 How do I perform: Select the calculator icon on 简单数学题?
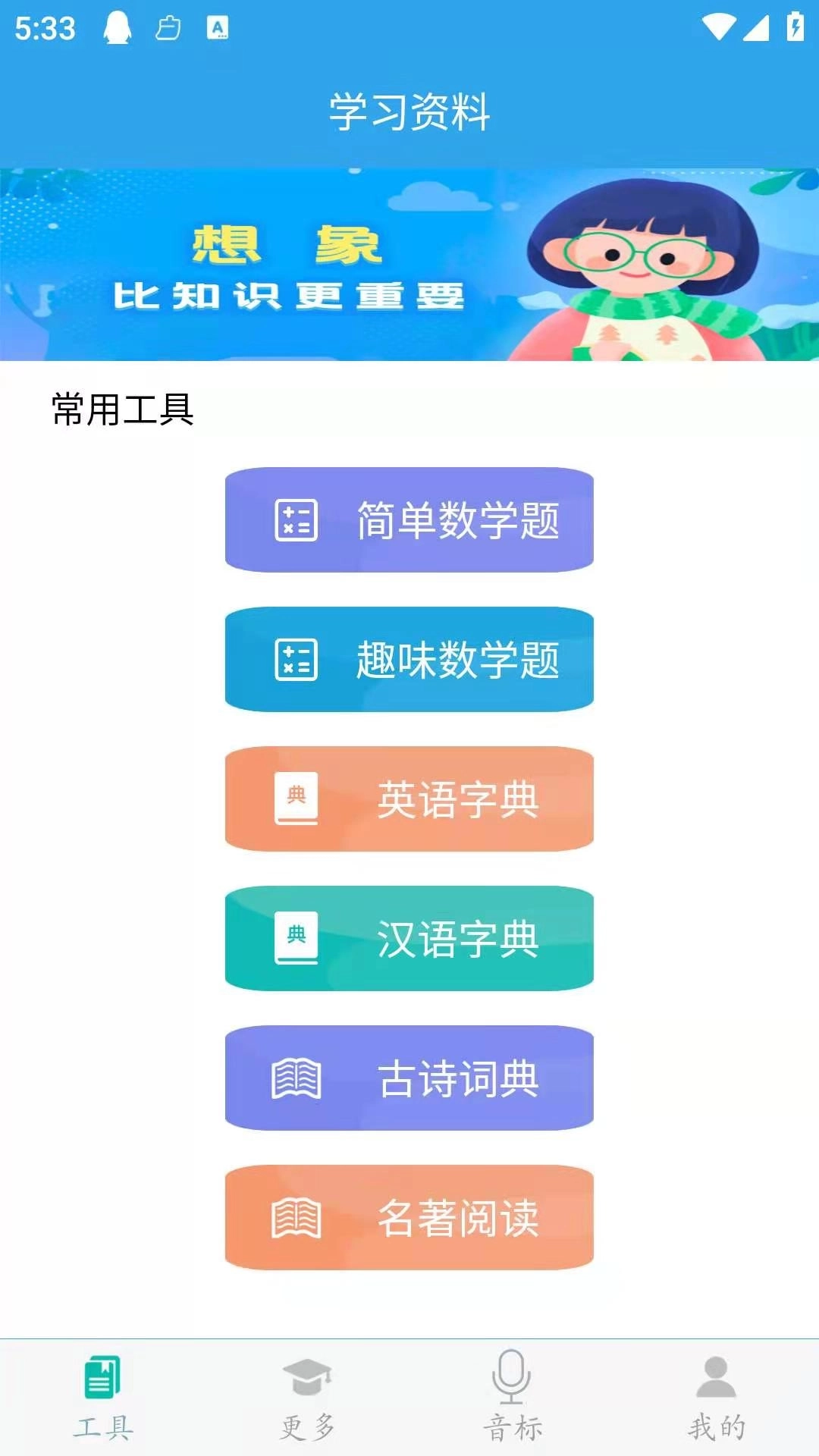[297, 520]
